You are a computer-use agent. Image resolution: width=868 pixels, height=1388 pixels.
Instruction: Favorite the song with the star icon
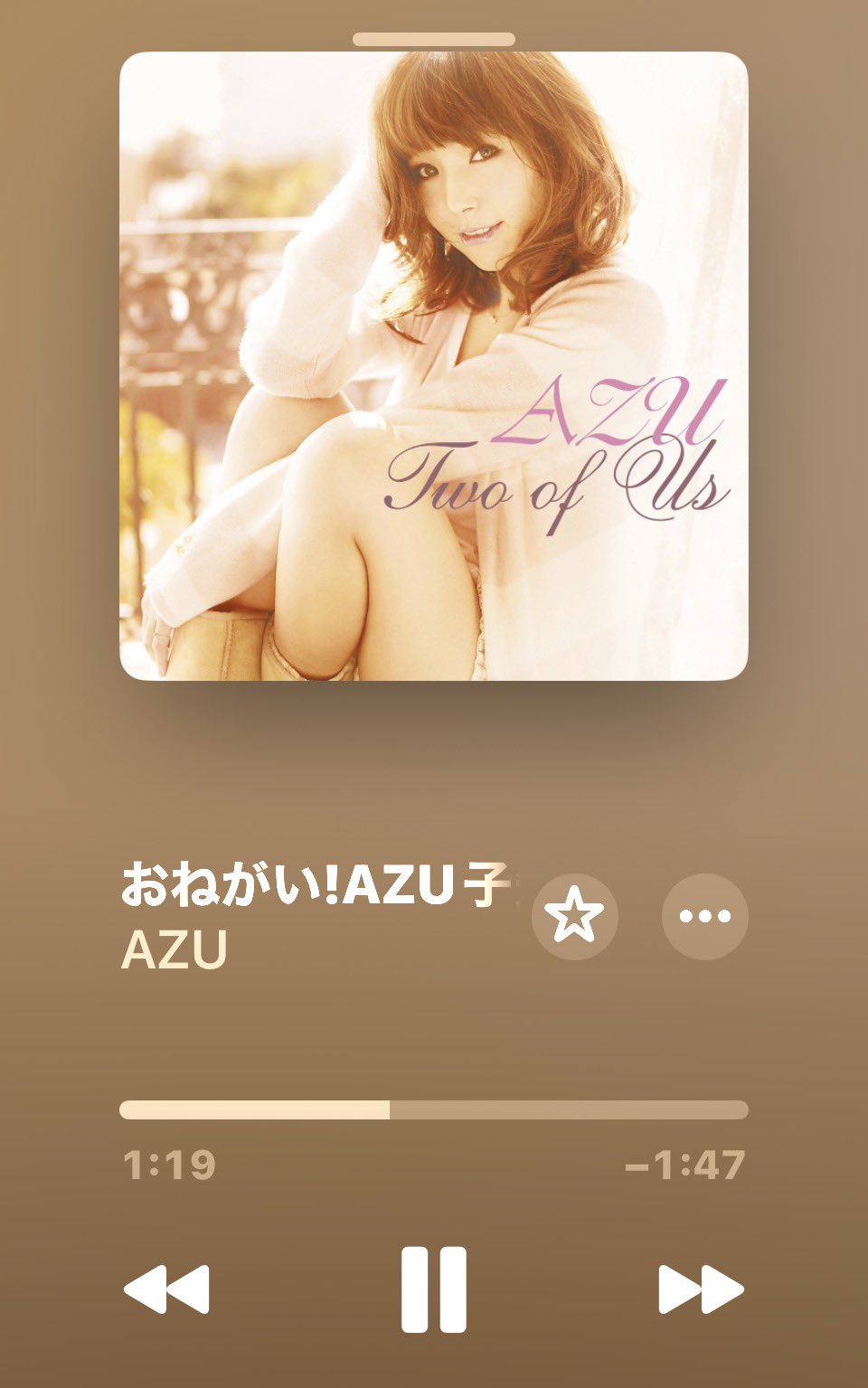[575, 916]
